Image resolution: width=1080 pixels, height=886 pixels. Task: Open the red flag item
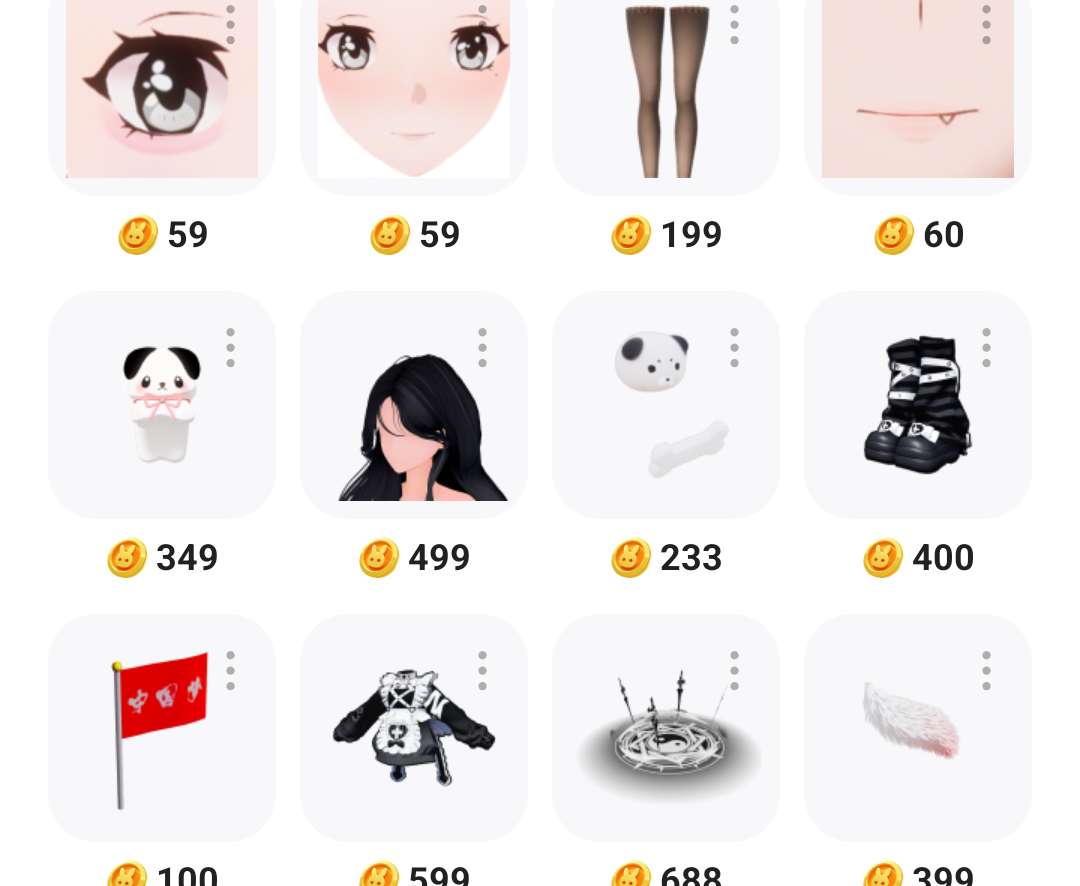[162, 728]
